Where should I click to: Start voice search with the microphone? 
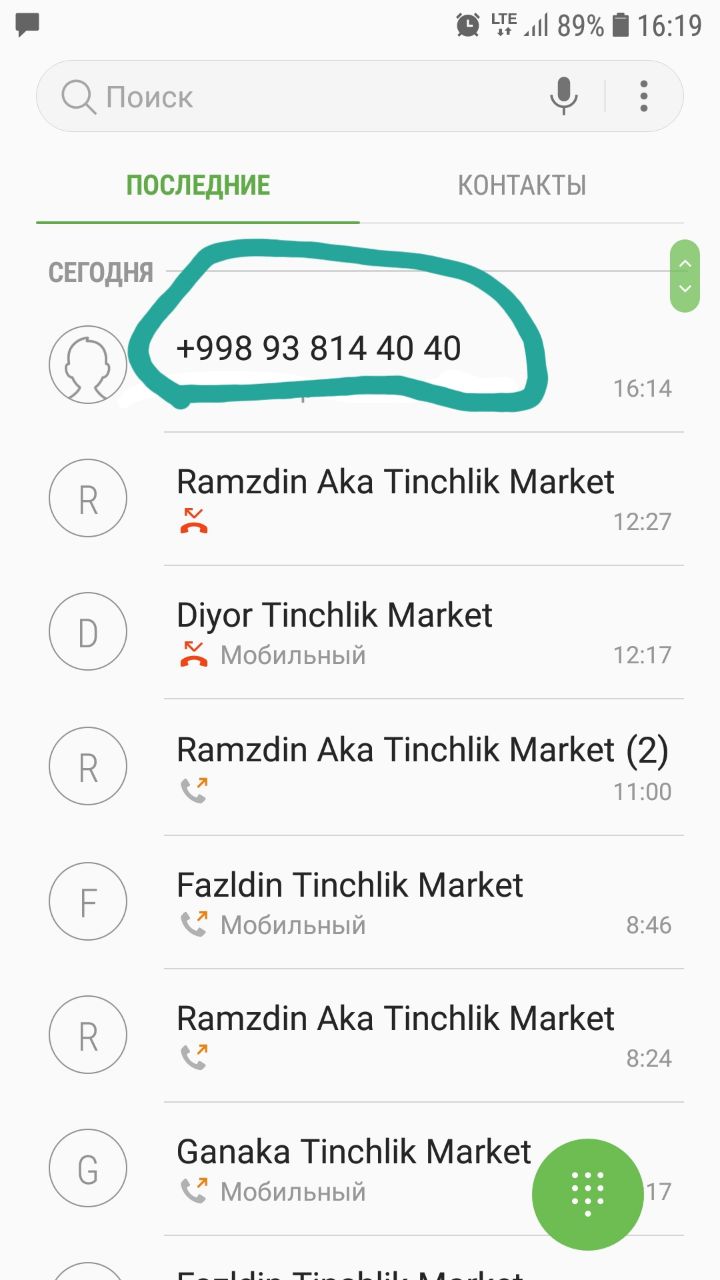click(563, 96)
